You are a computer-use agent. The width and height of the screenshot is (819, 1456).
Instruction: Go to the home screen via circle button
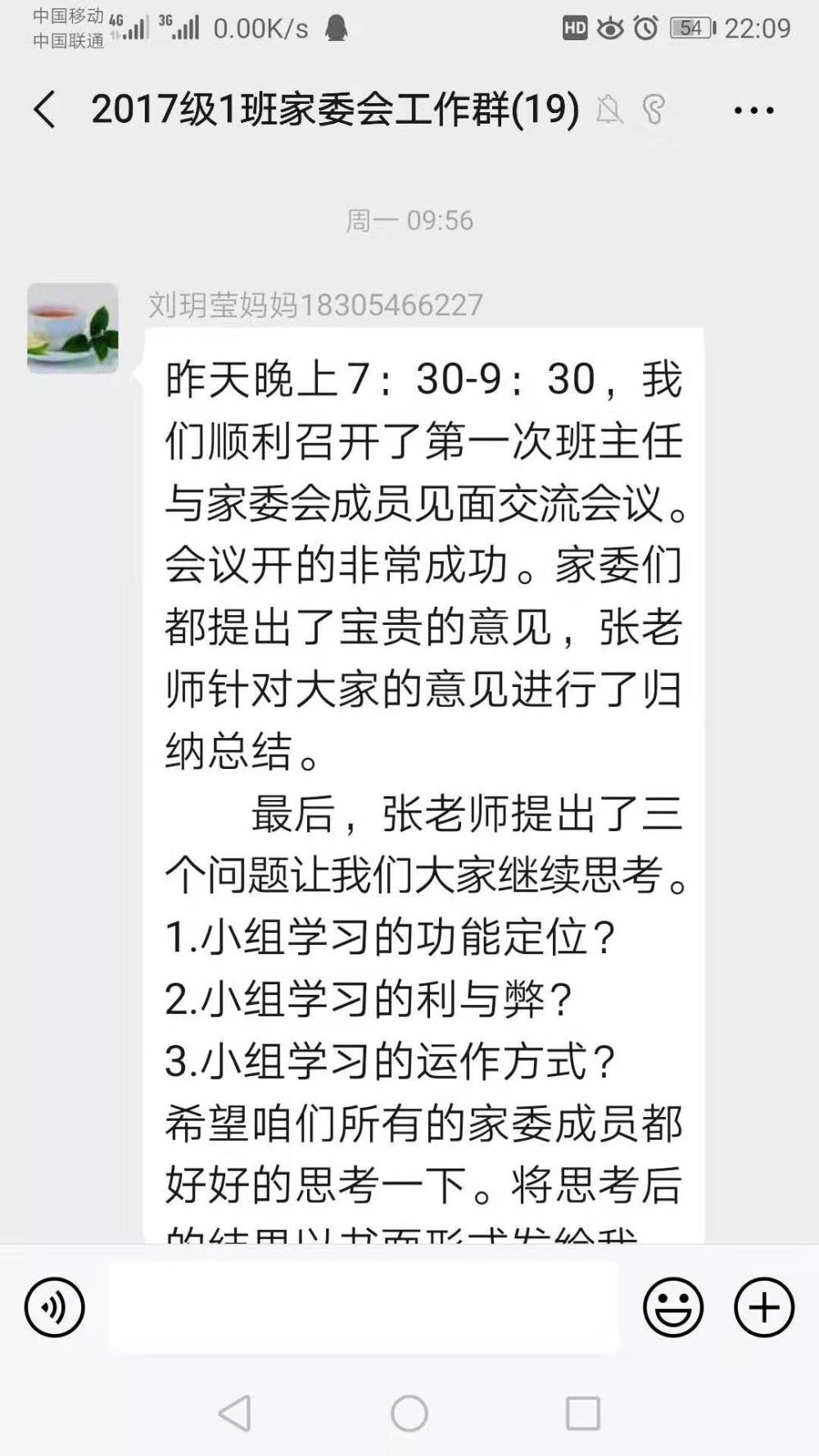point(409,1413)
